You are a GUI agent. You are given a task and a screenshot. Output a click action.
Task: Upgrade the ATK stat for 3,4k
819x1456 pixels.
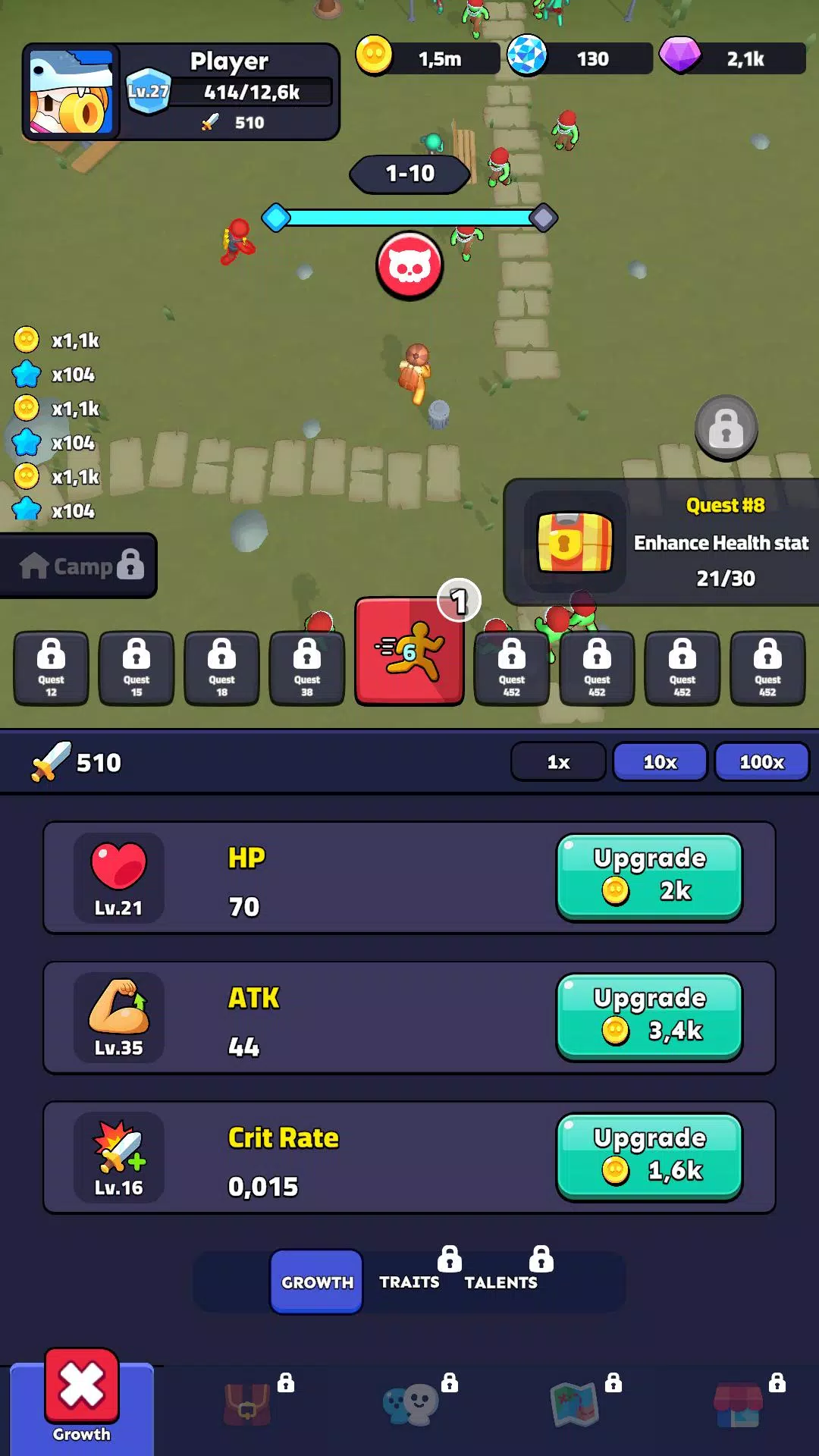point(649,1017)
